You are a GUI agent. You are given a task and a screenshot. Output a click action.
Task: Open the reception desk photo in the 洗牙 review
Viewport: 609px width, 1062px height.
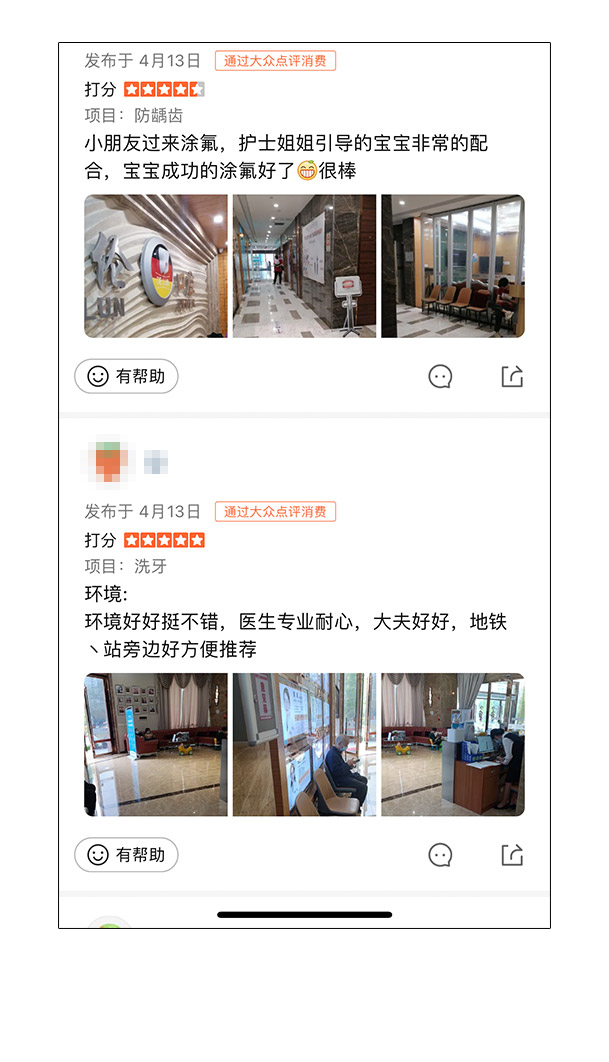coord(452,744)
